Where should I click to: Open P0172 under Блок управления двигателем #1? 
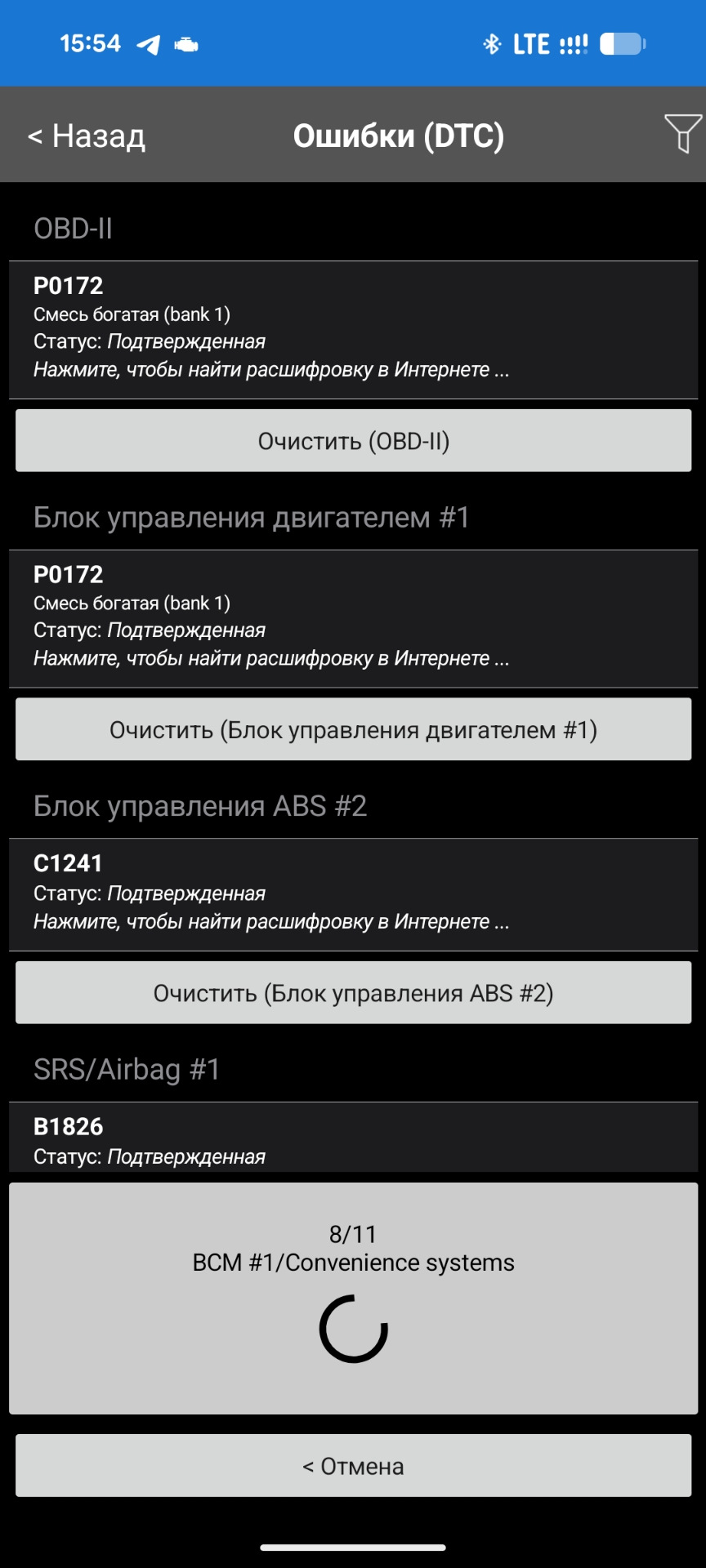tap(353, 618)
